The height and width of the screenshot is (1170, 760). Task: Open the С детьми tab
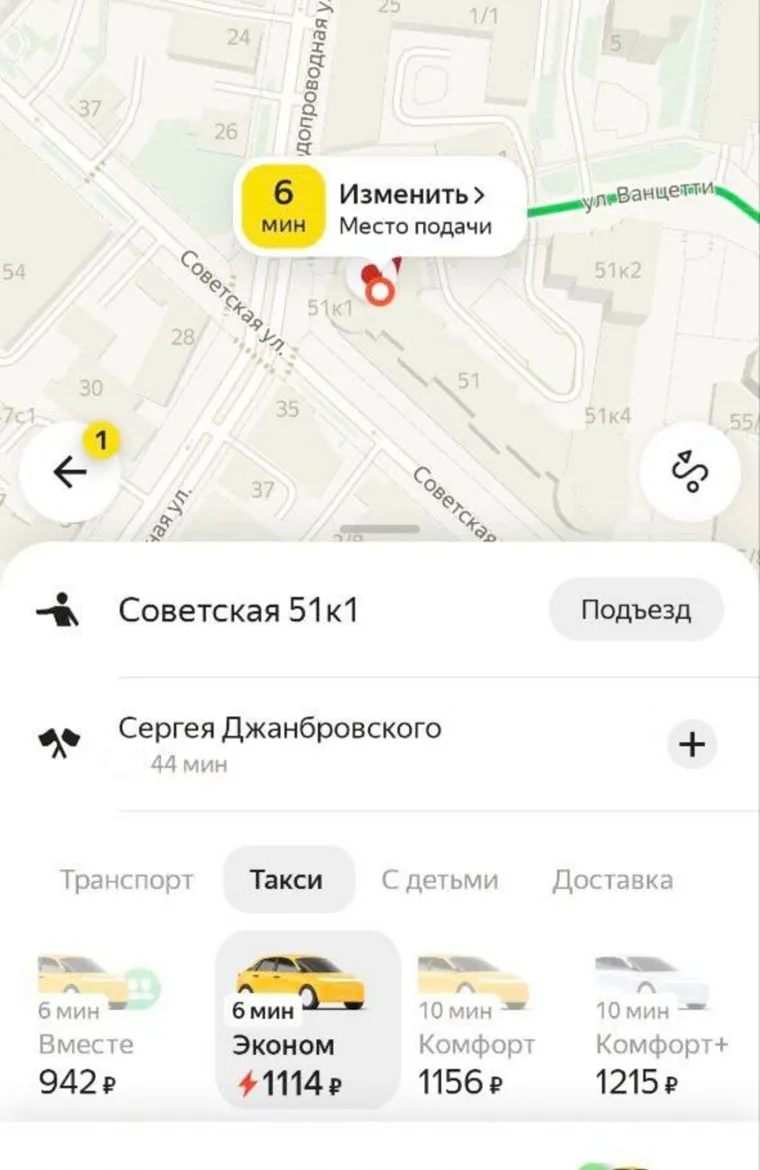coord(440,880)
